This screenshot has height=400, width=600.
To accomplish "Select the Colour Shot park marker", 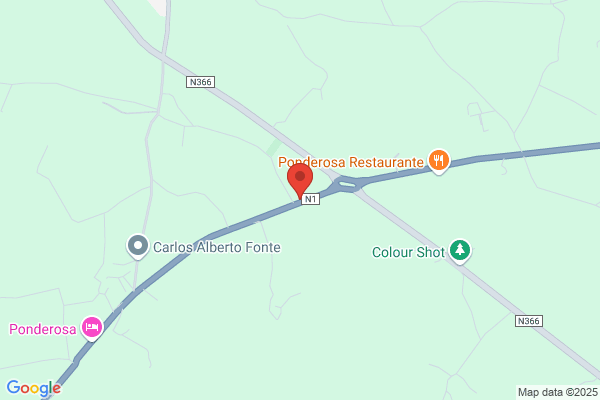I will 459,250.
